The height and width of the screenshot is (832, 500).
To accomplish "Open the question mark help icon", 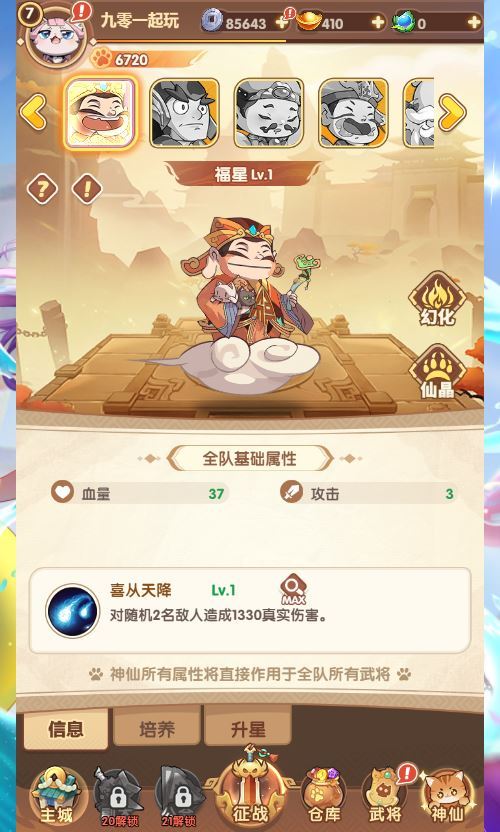I will click(x=42, y=188).
